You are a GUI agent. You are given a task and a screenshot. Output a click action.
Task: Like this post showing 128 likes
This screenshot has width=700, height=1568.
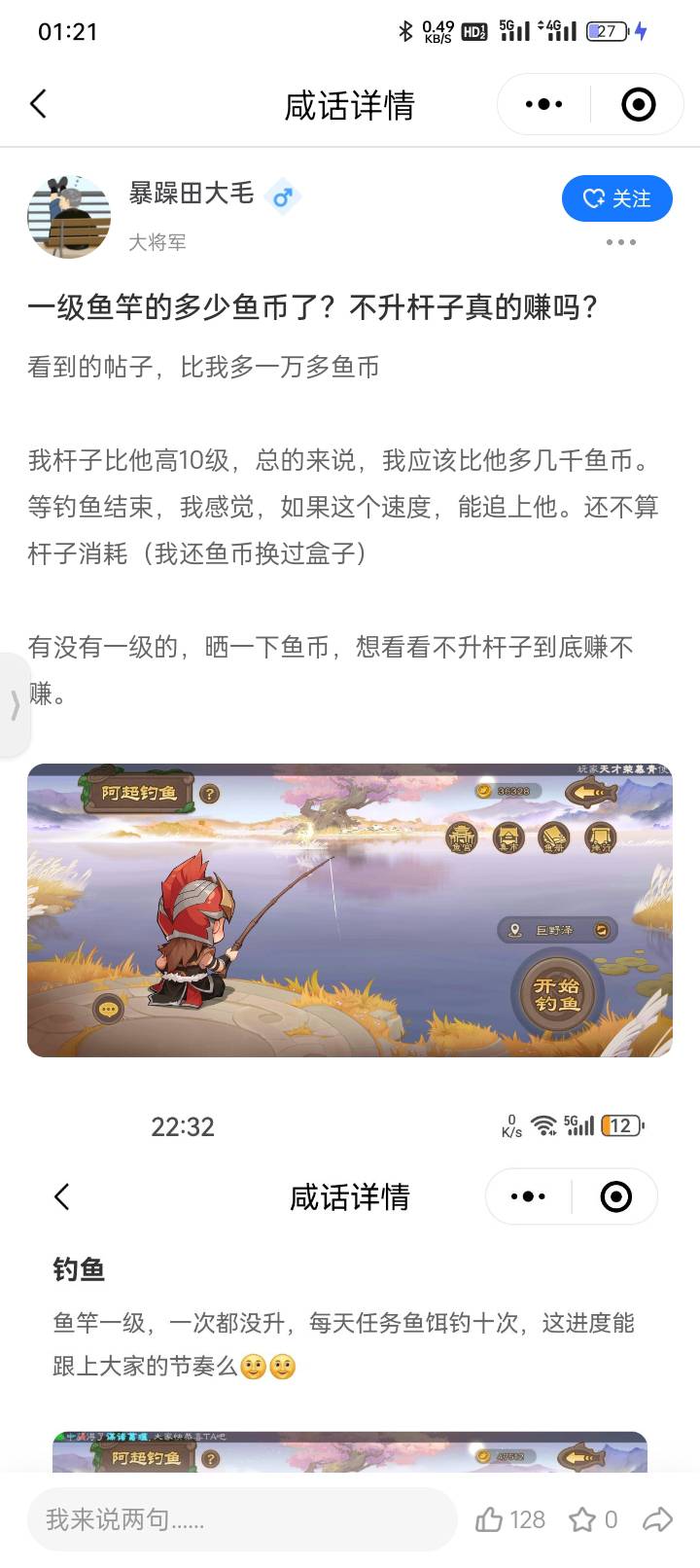coord(509,1519)
